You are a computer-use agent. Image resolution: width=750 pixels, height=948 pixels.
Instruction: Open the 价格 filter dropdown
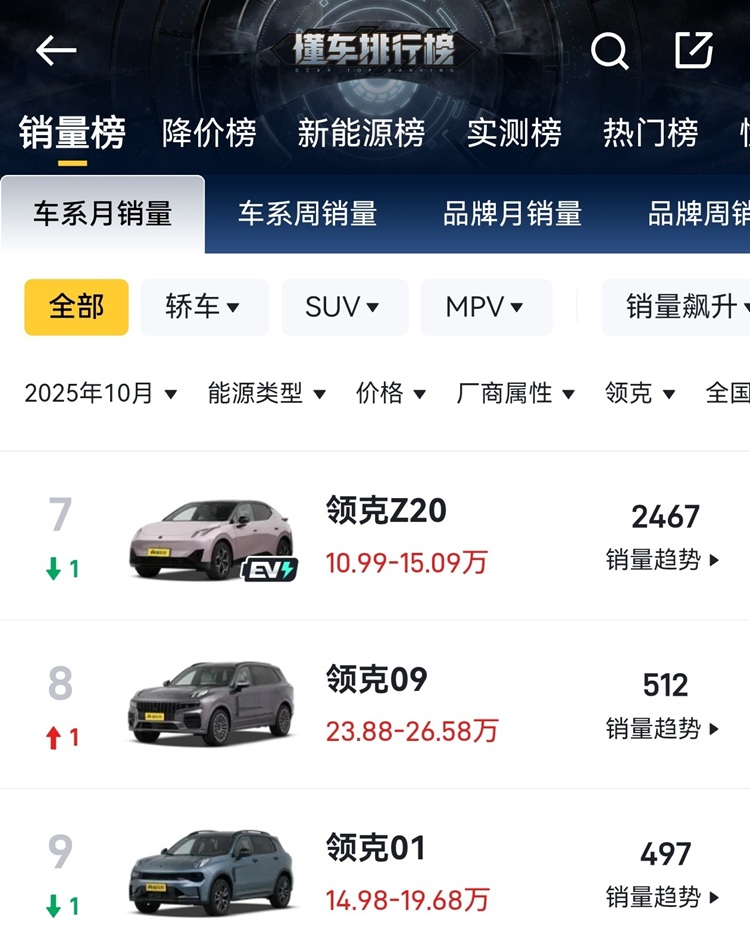391,394
